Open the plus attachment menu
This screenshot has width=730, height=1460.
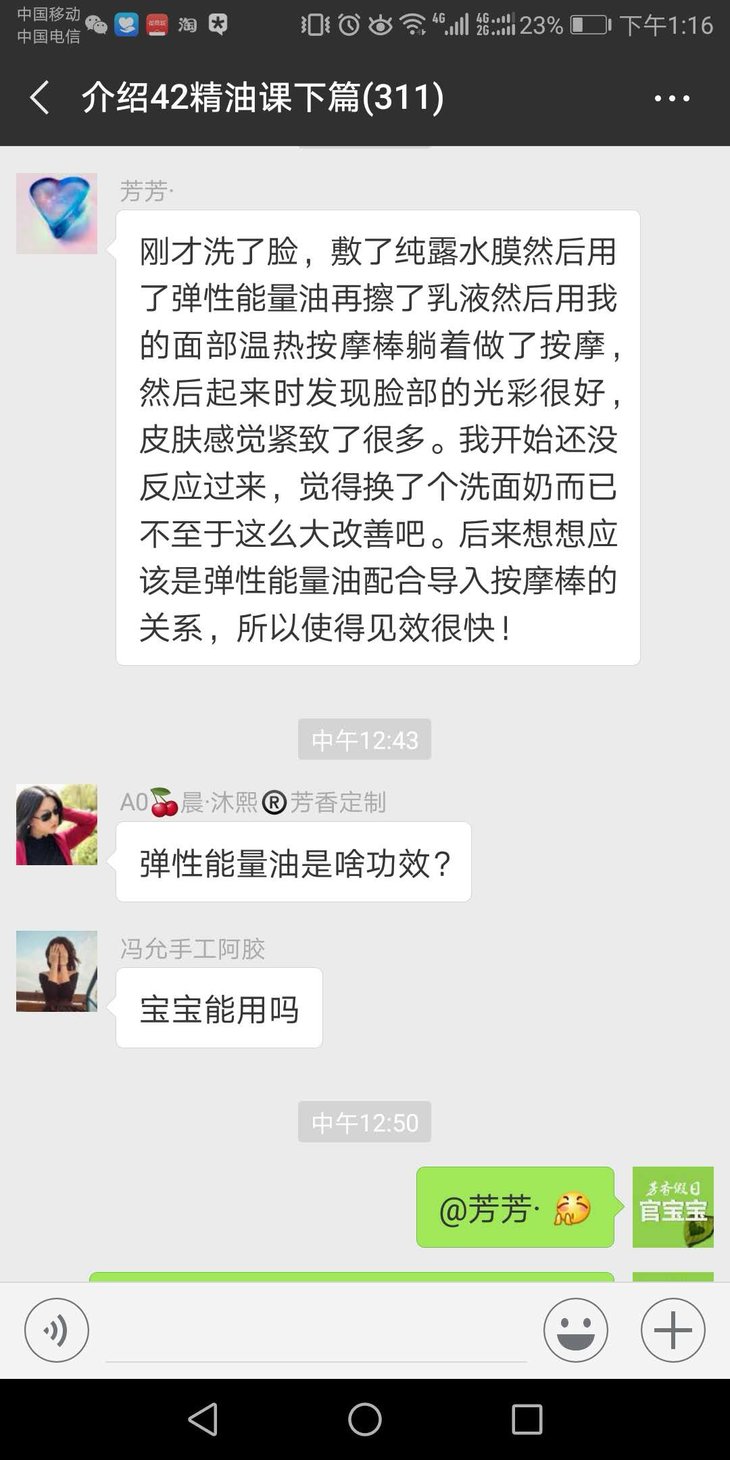click(x=673, y=1330)
